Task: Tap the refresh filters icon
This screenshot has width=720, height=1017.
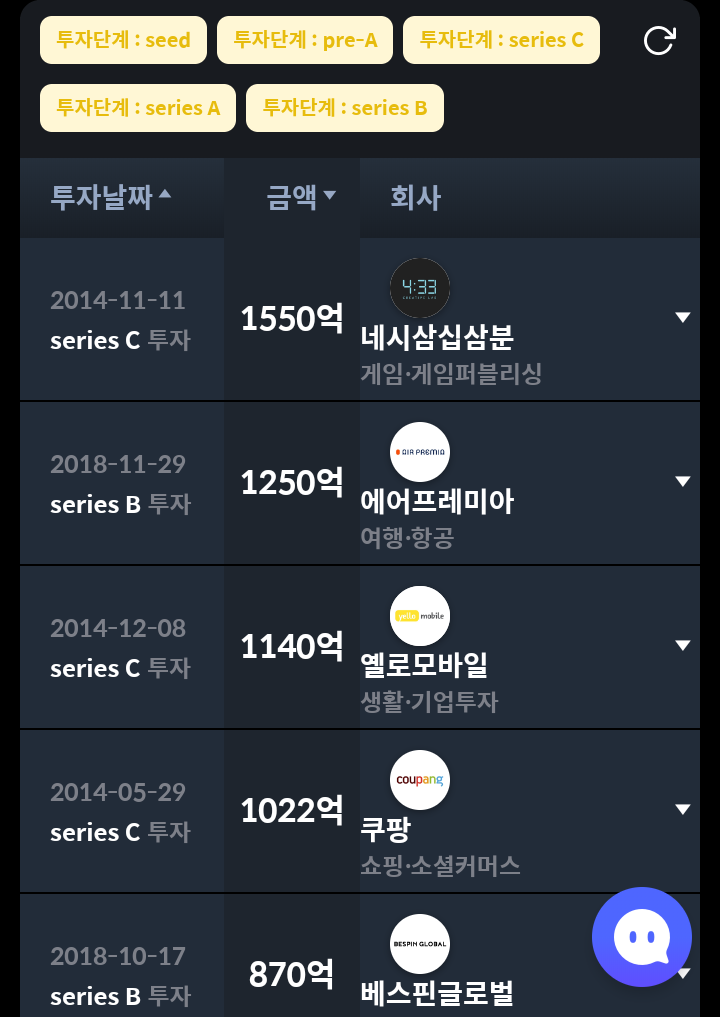Action: (x=659, y=41)
